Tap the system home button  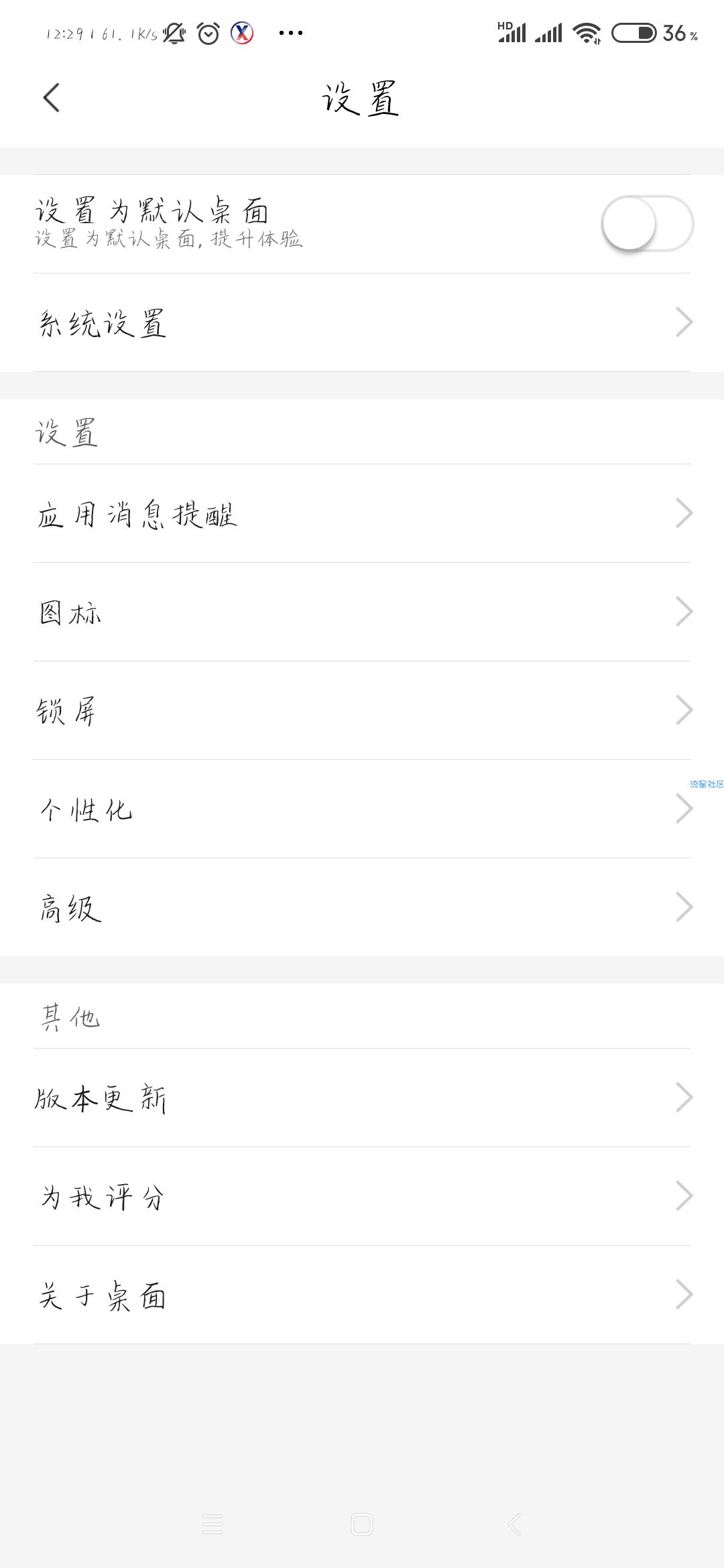click(362, 1524)
